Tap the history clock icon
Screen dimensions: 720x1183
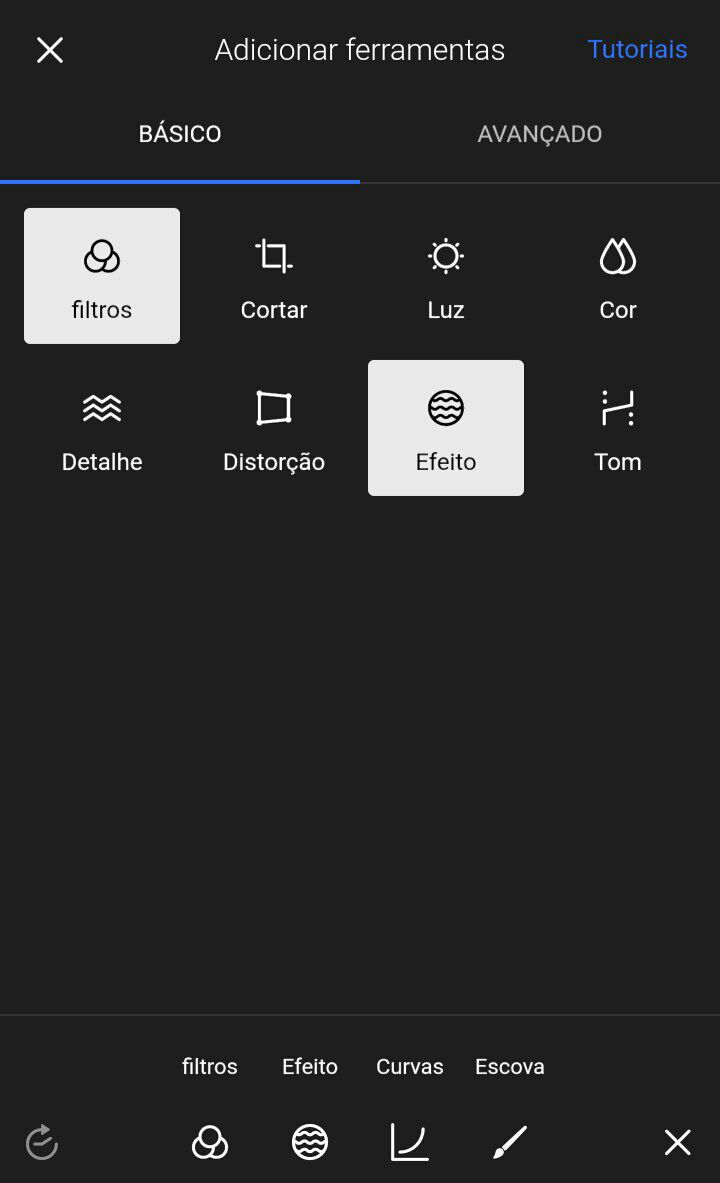[42, 1142]
